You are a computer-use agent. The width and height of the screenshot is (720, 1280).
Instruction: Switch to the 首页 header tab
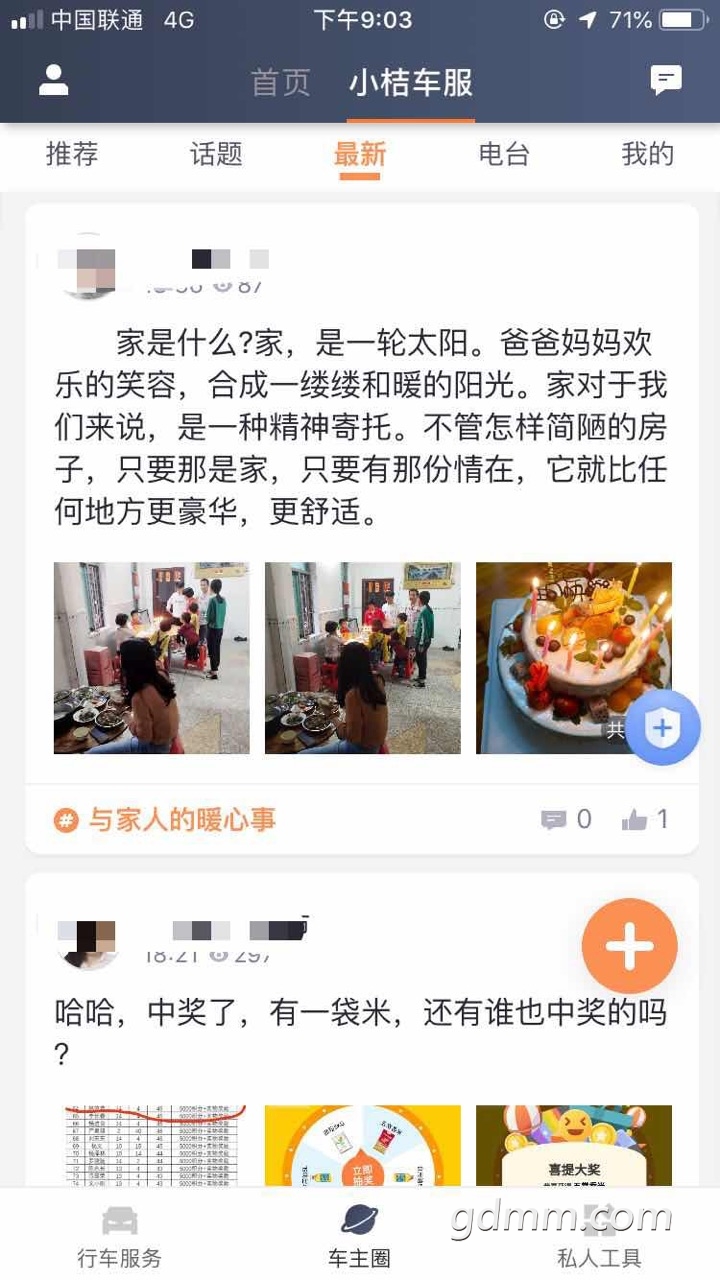point(280,83)
